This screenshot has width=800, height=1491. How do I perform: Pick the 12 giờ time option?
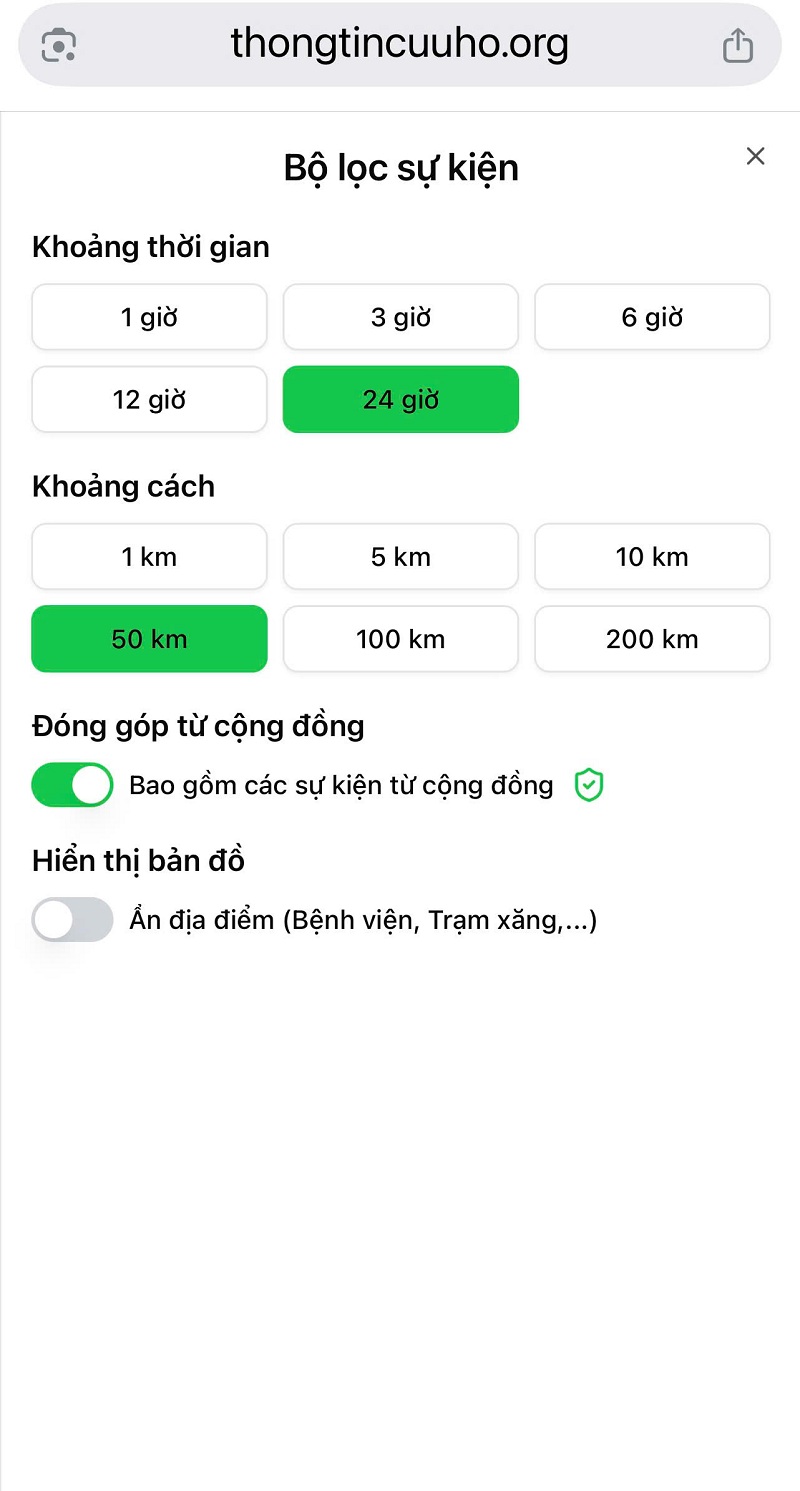149,400
